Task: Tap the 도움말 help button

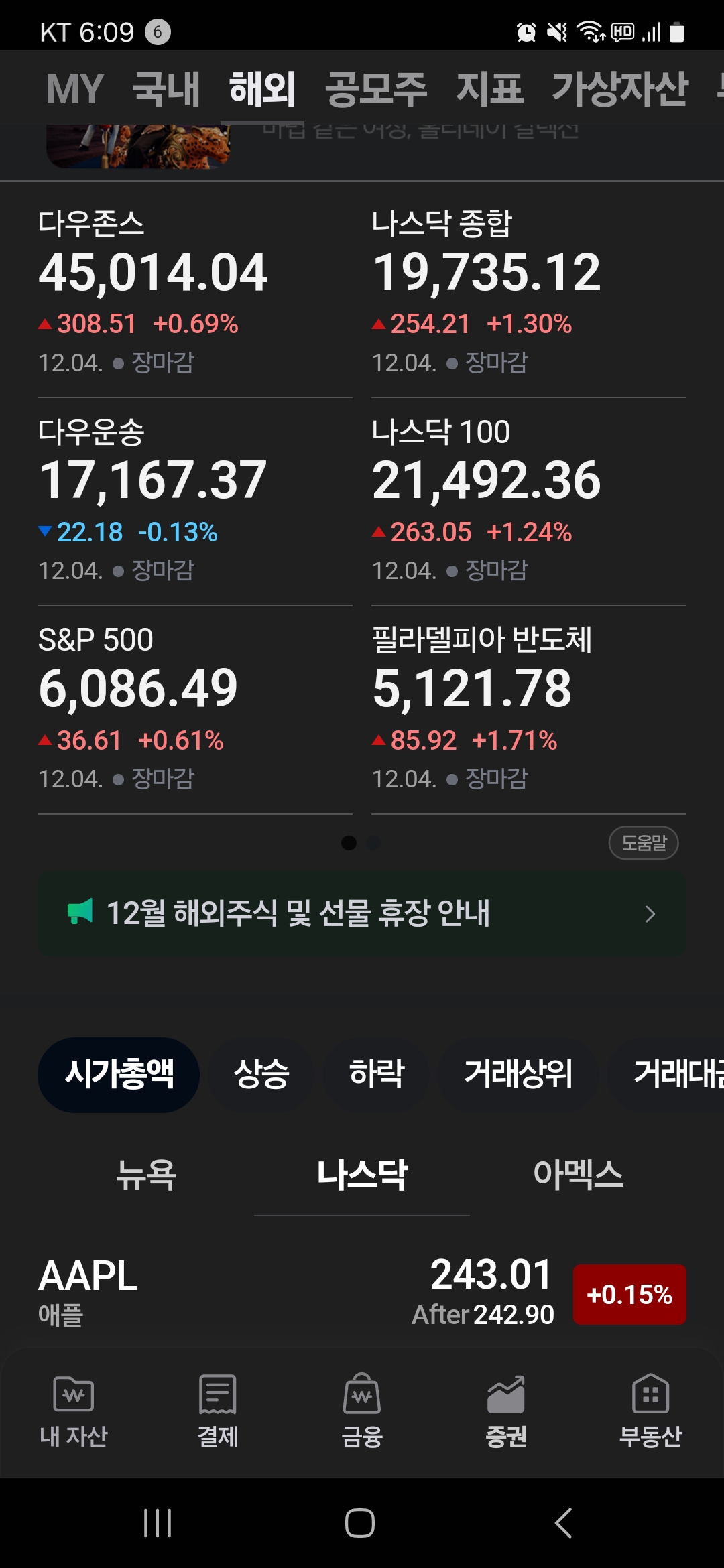Action: coord(644,843)
